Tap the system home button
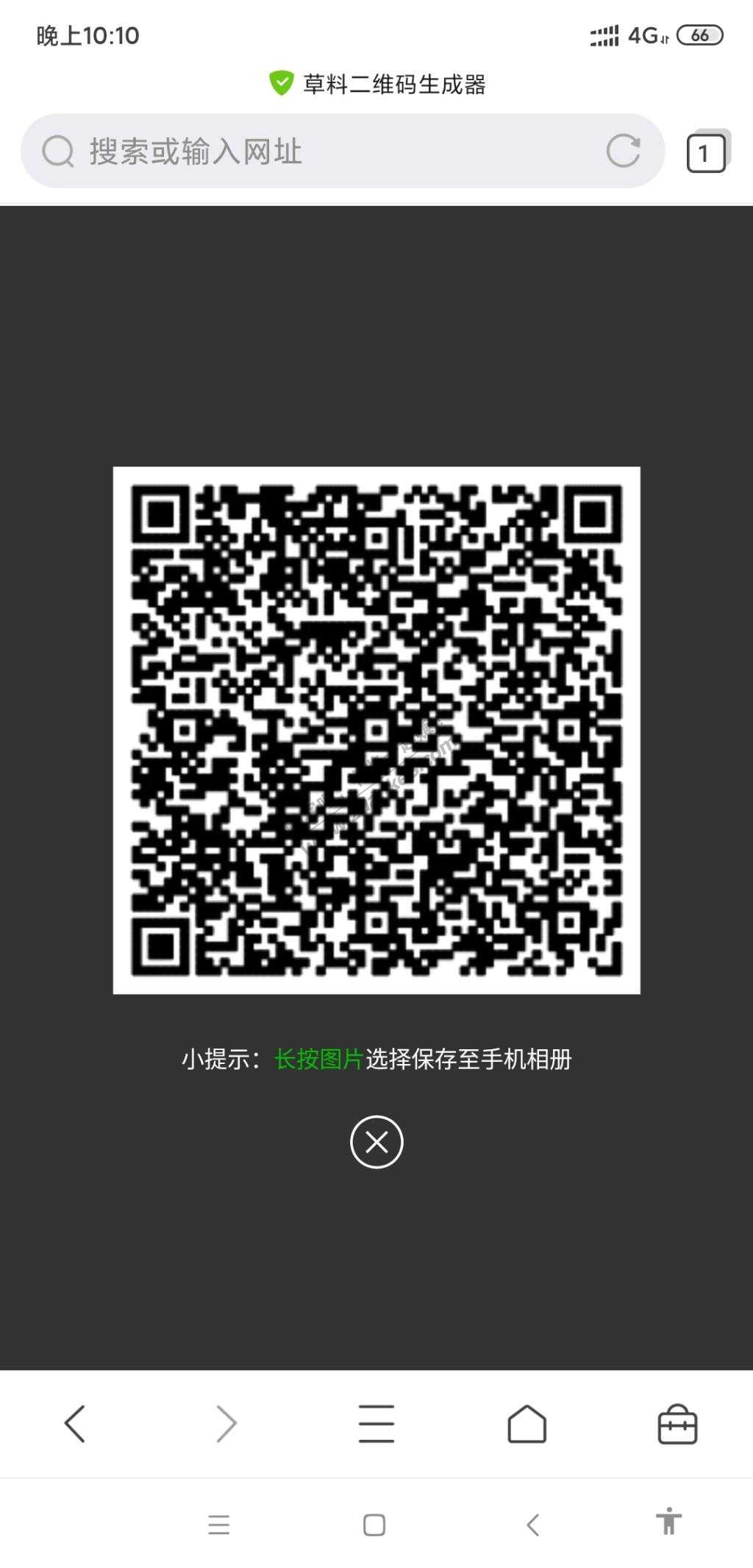 point(374,1525)
